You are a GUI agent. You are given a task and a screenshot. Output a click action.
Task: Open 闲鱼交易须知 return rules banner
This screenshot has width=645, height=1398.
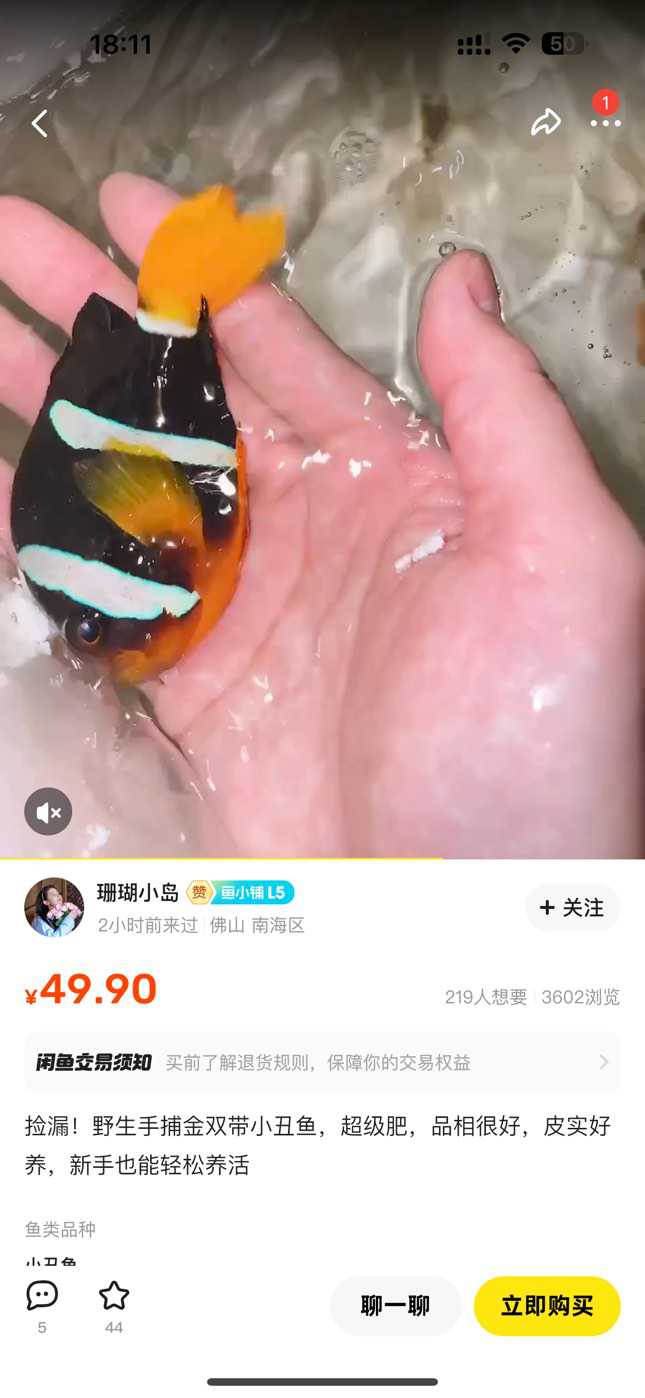click(322, 1062)
